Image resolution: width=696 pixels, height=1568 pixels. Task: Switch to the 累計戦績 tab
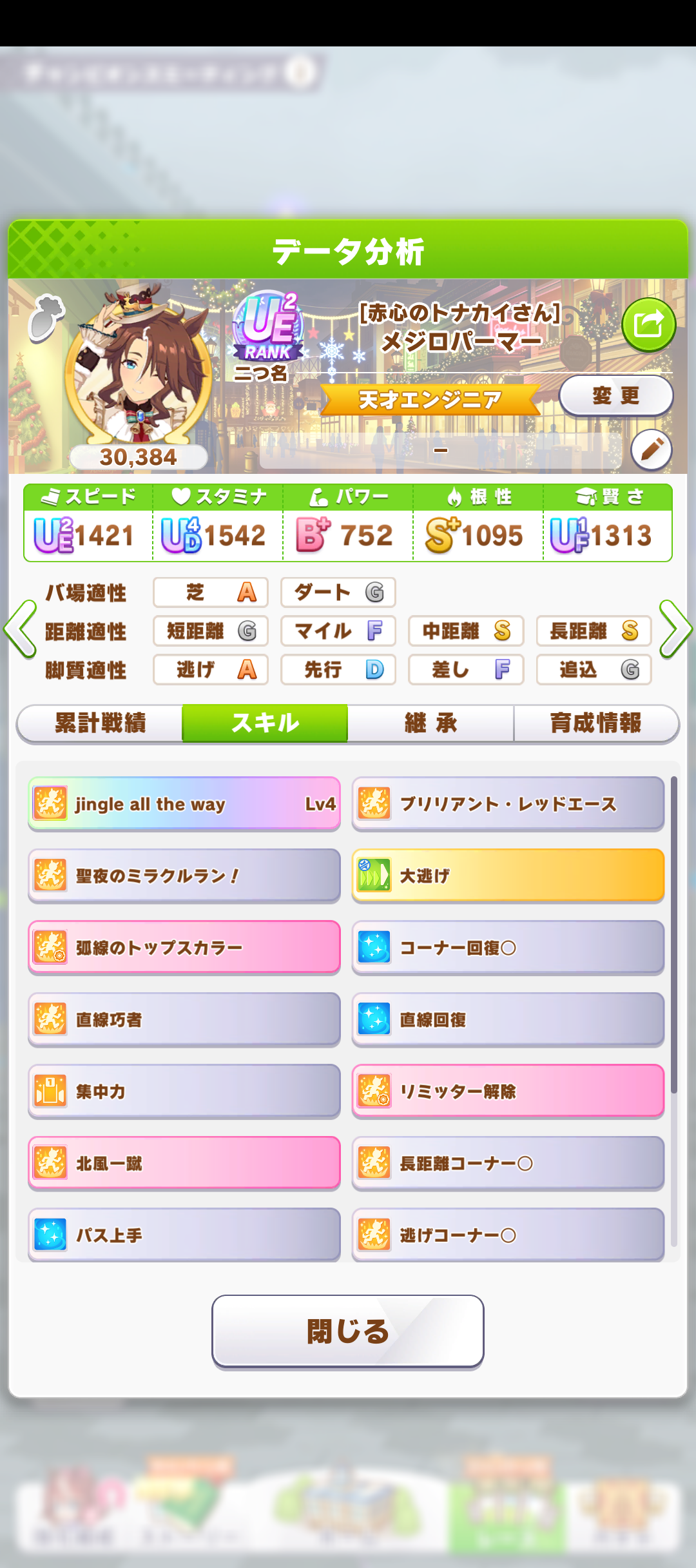pos(100,723)
